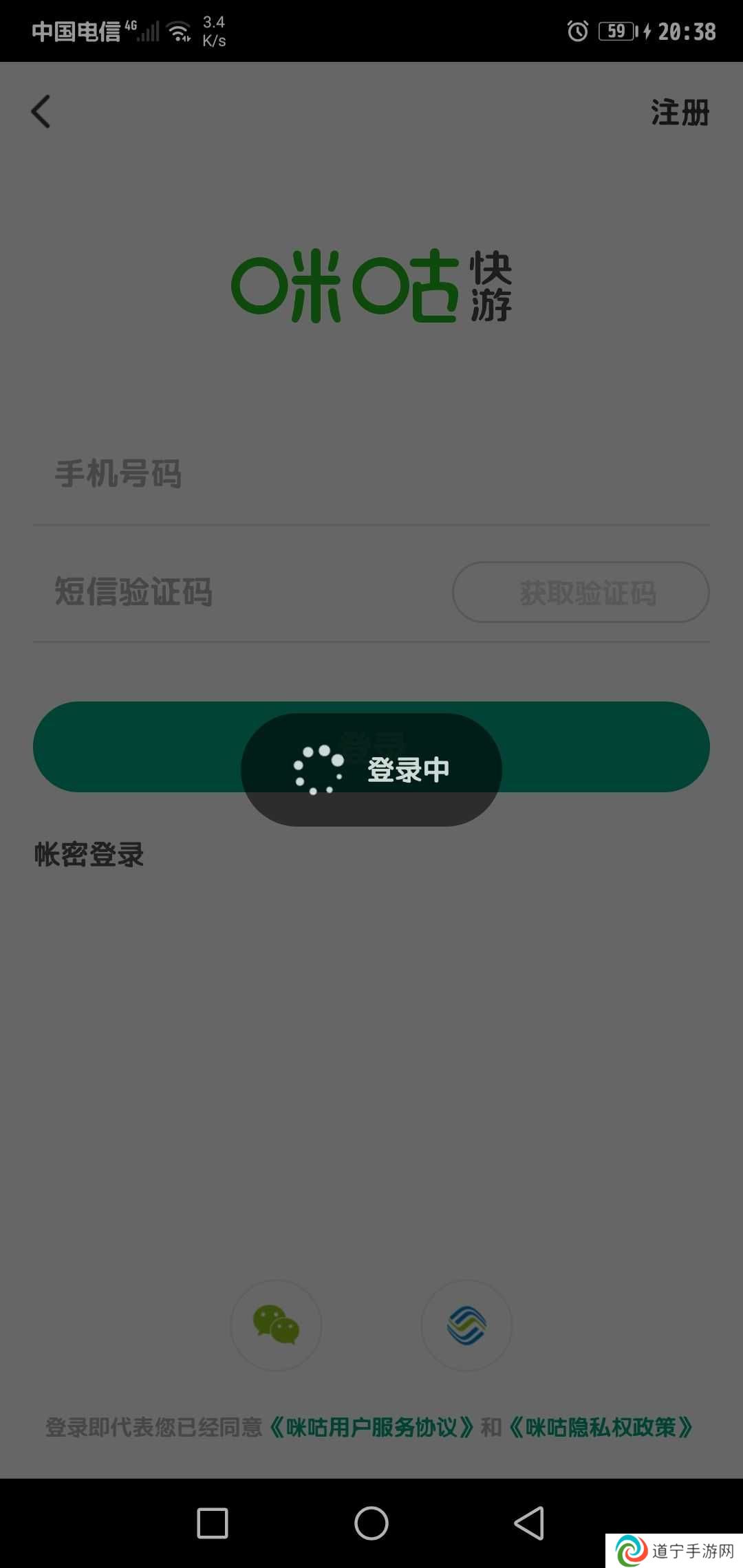Tap the system home button
This screenshot has height=1568, width=743.
pyautogui.click(x=371, y=1523)
